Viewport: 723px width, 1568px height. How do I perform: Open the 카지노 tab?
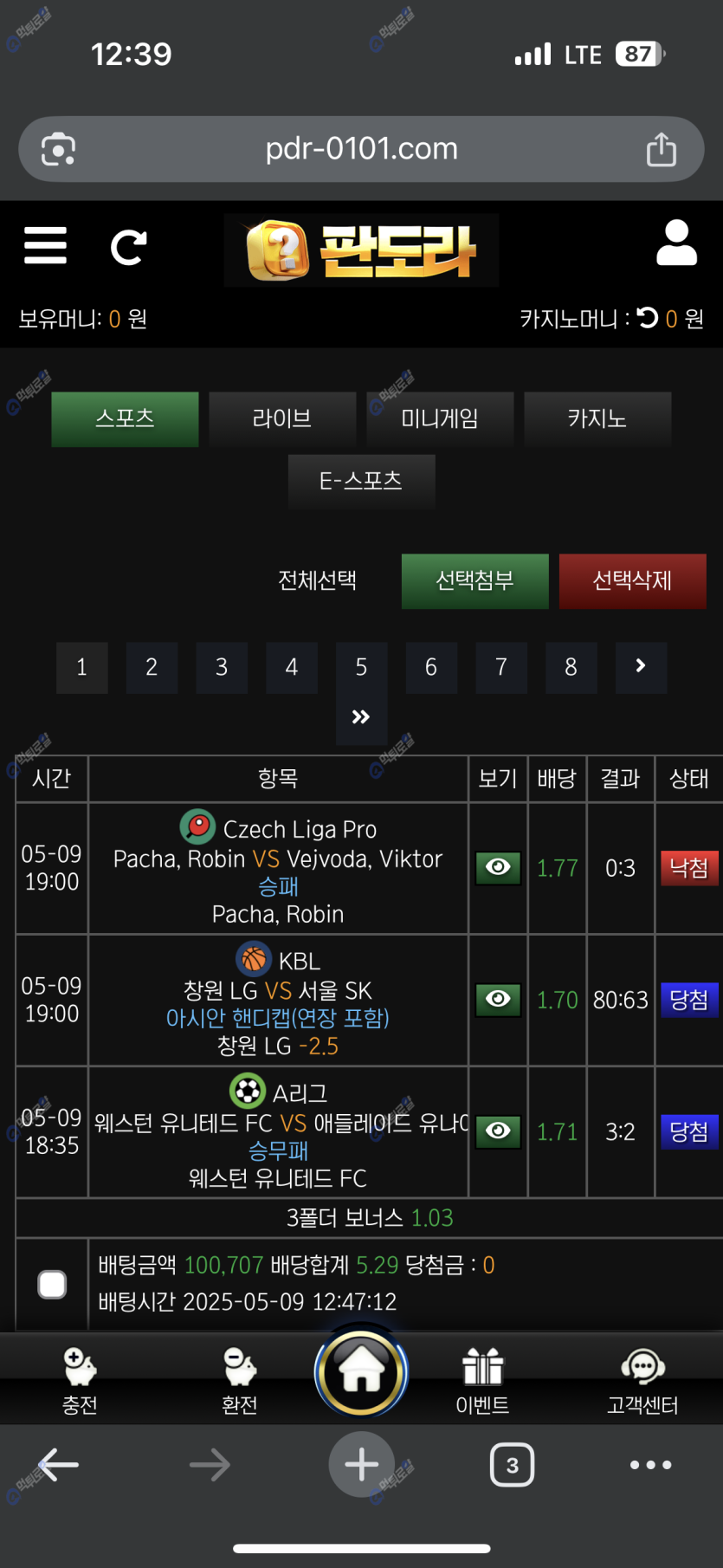coord(597,419)
